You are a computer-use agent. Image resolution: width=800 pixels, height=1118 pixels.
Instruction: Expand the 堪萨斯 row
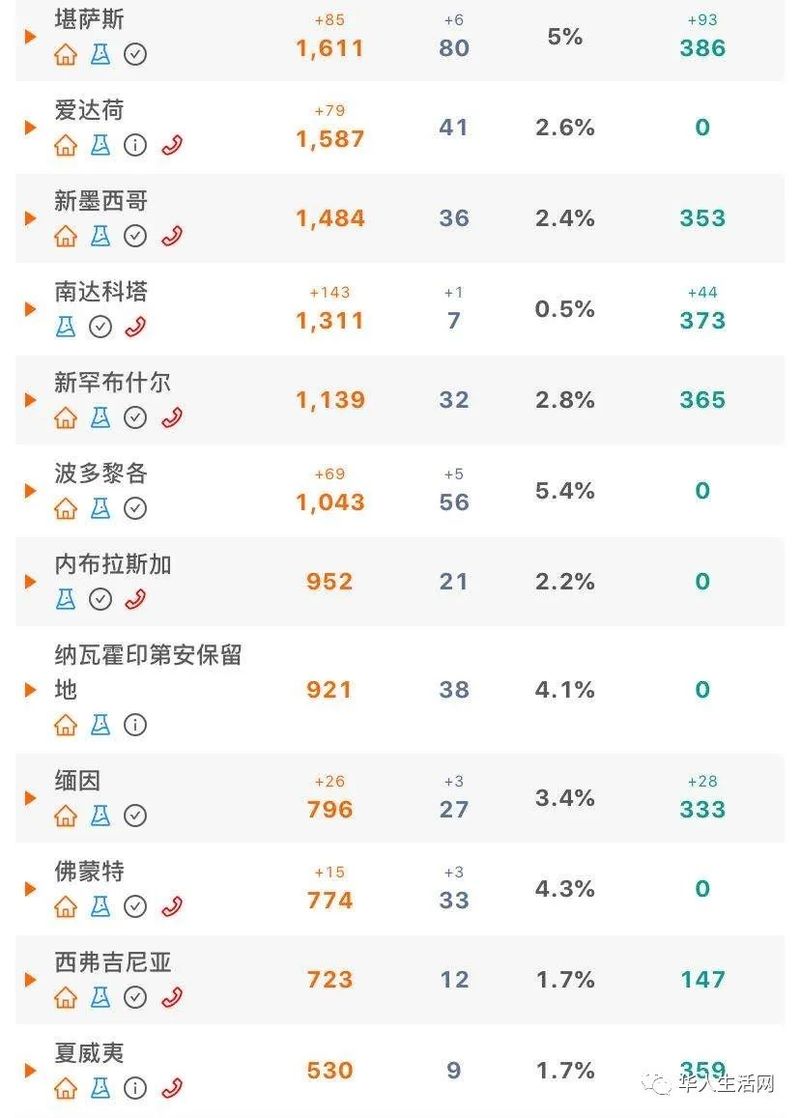coord(31,37)
